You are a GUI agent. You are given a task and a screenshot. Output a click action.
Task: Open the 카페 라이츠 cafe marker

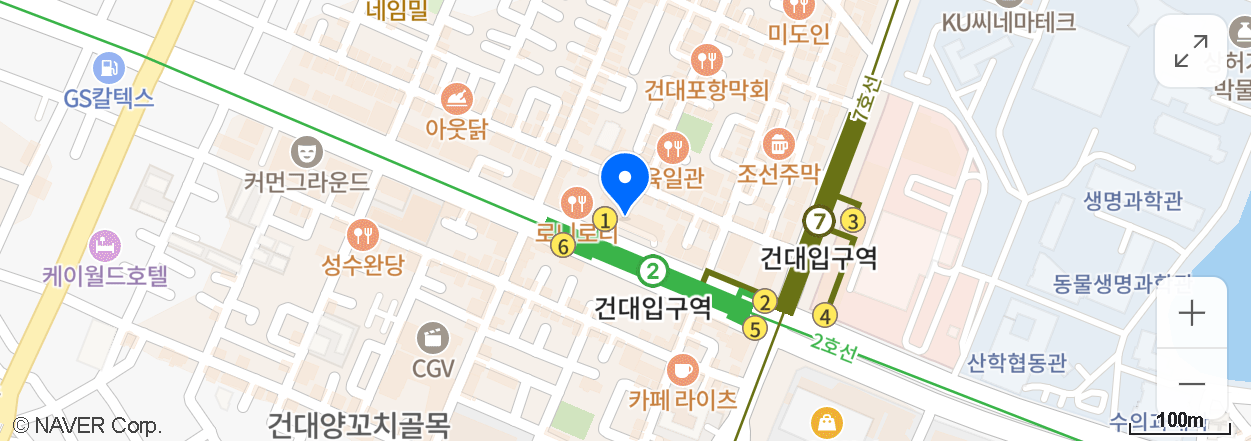(x=683, y=370)
